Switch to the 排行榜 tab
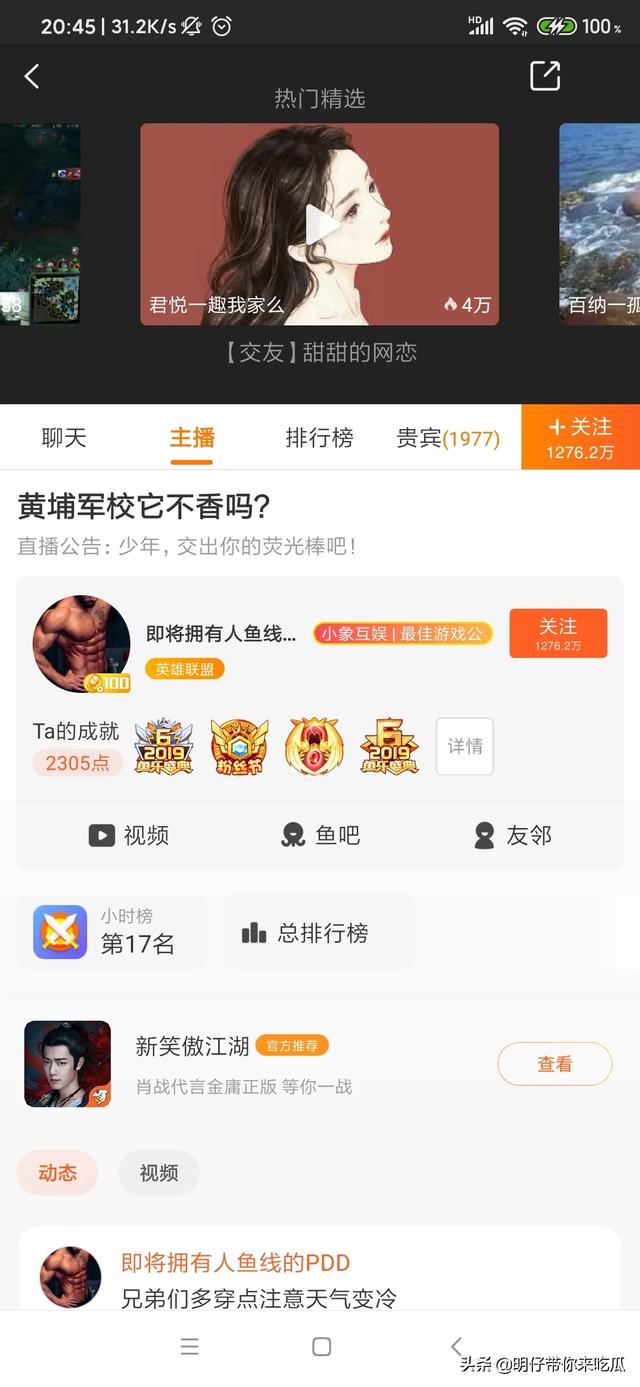 319,438
